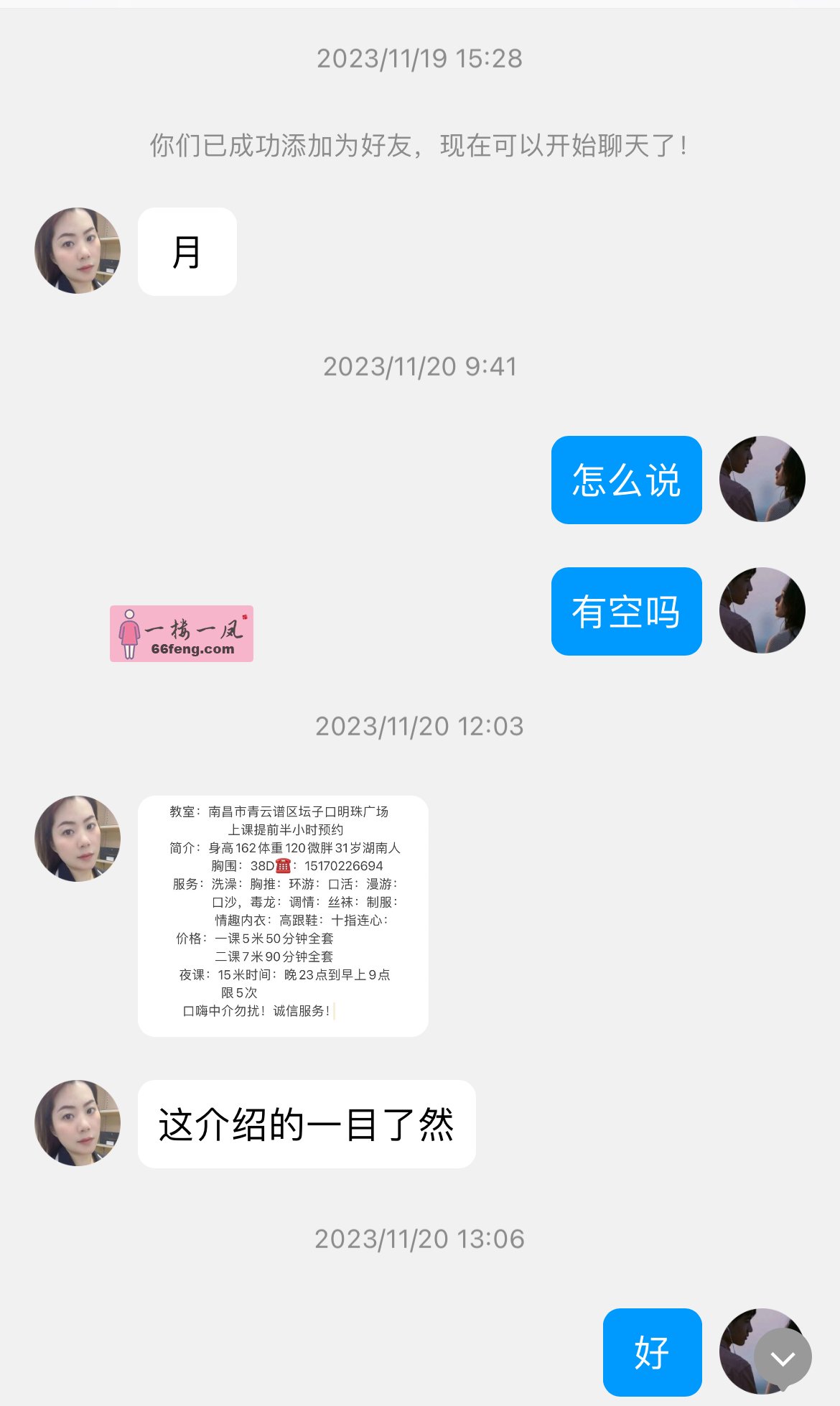This screenshot has width=840, height=1406.
Task: Select the "怎么说" blue message bubble
Action: 625,478
